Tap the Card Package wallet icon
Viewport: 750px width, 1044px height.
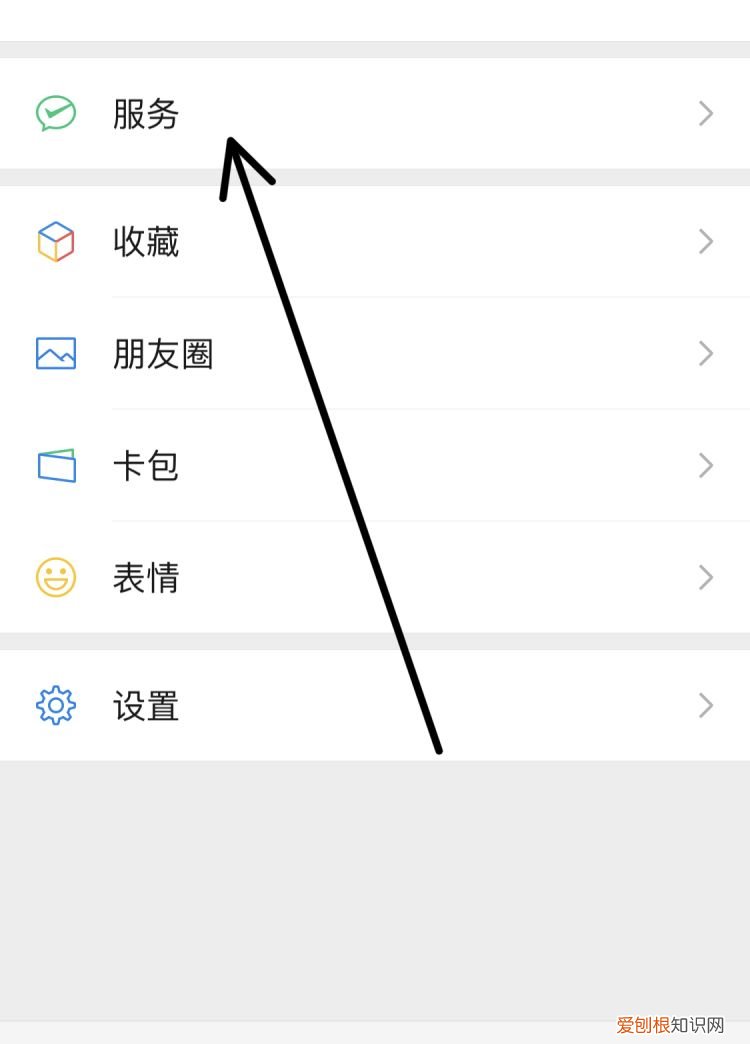click(55, 465)
